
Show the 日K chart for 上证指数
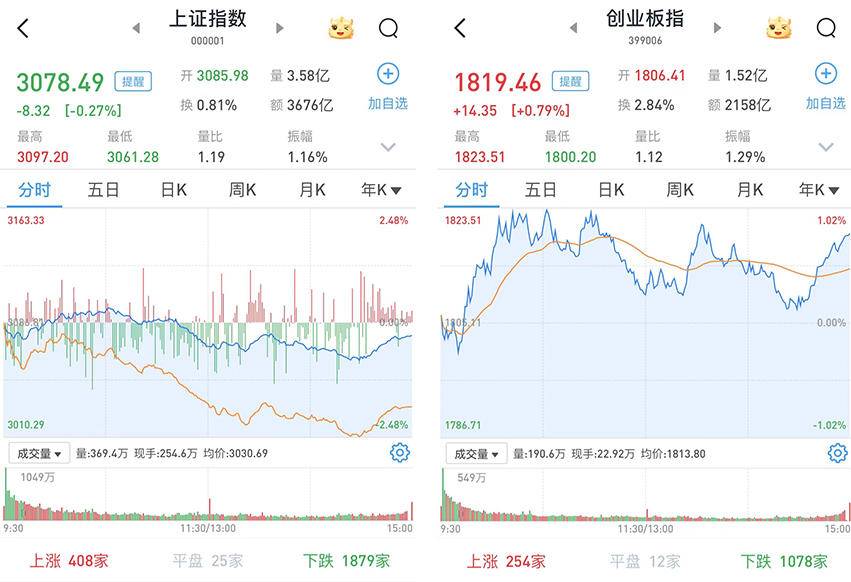[172, 189]
